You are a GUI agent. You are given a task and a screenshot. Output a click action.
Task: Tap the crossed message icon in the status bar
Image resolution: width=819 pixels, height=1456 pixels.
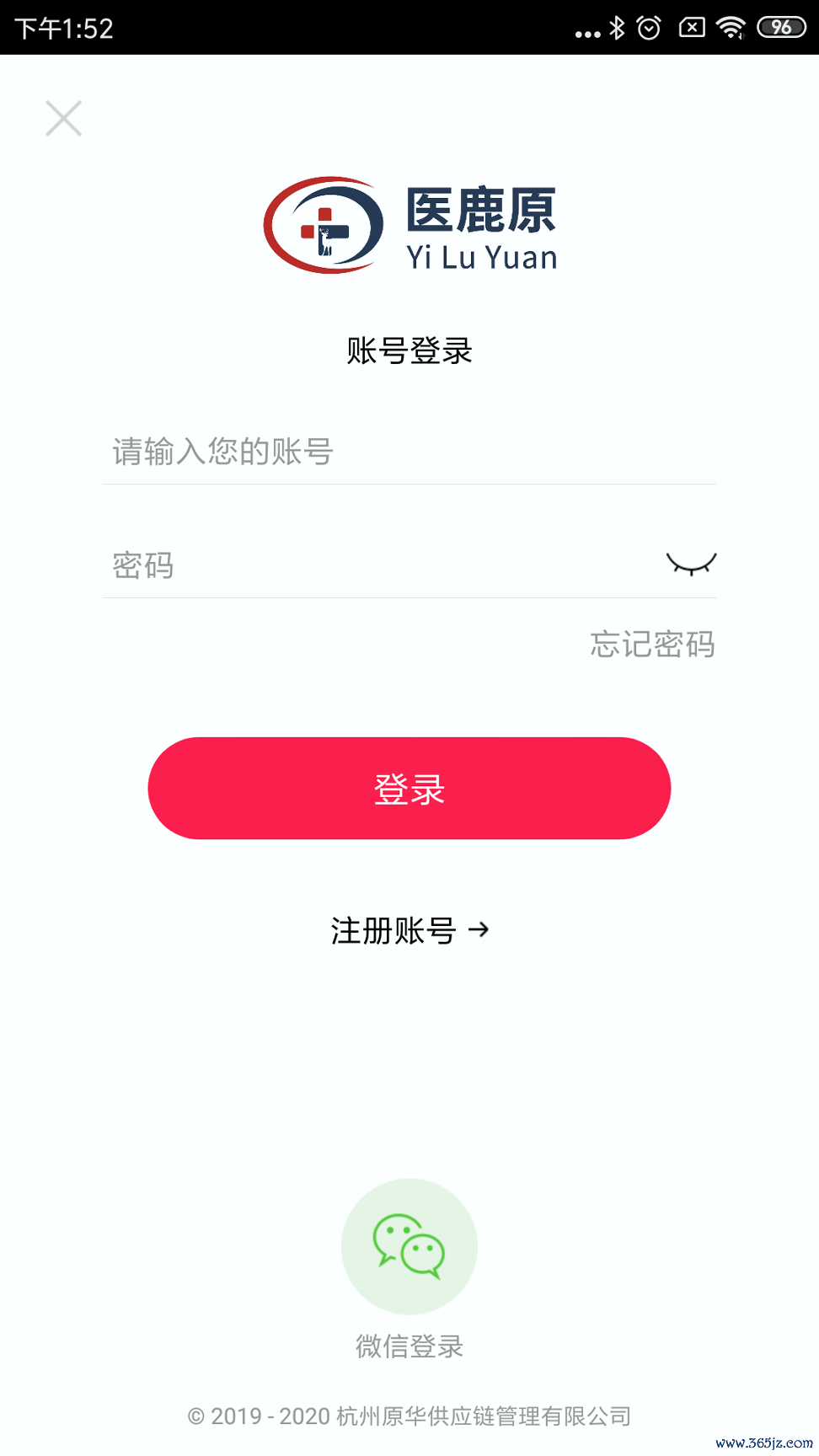click(691, 28)
